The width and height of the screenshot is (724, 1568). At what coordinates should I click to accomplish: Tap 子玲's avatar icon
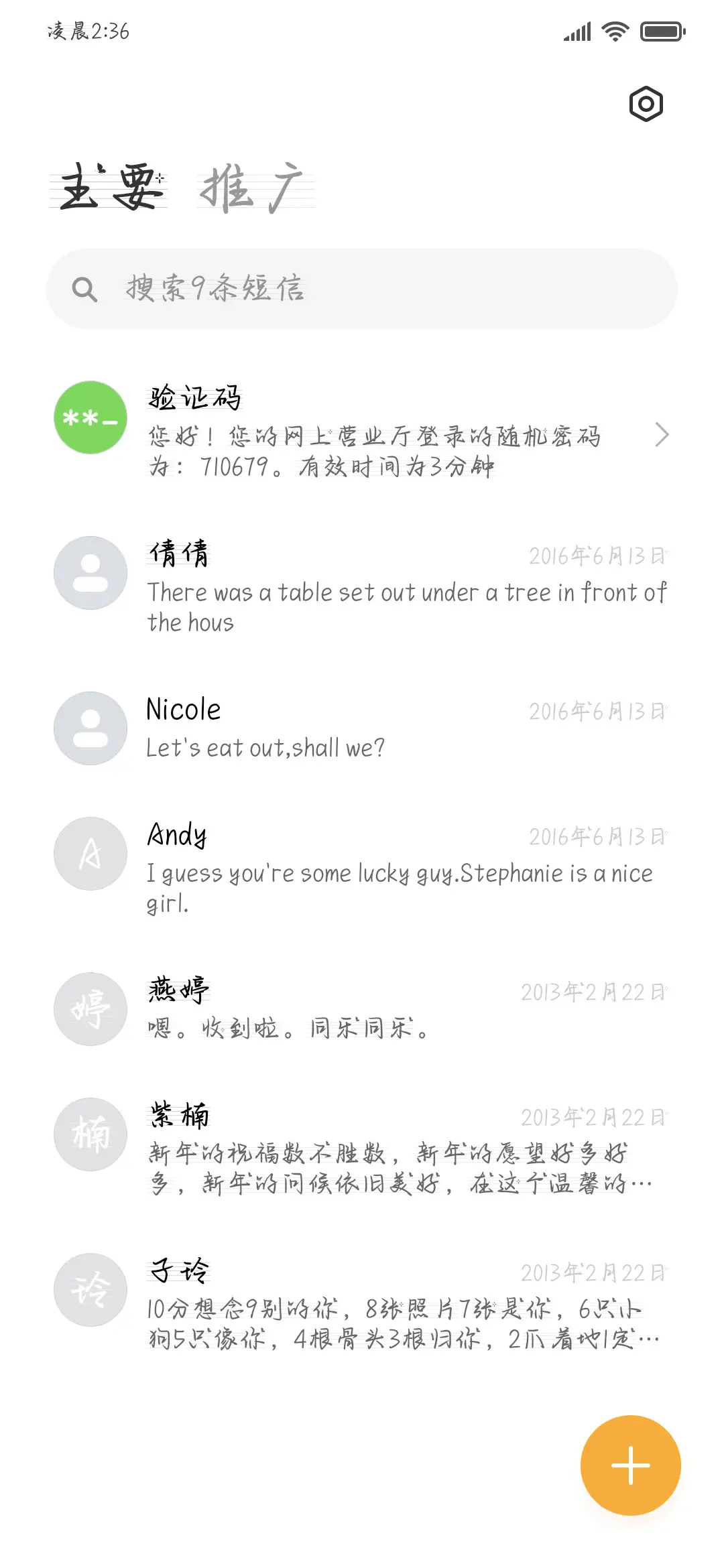click(90, 1290)
